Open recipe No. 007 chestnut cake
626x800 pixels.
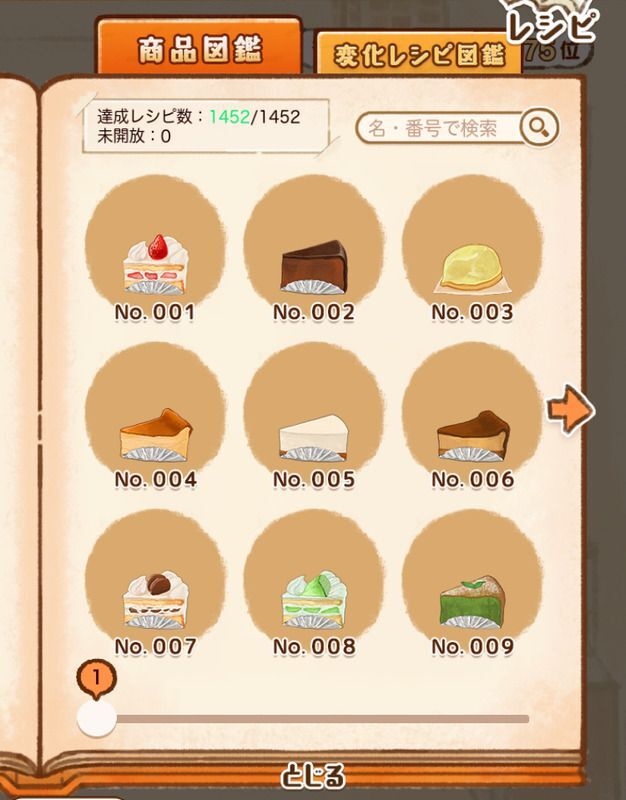pyautogui.click(x=154, y=598)
